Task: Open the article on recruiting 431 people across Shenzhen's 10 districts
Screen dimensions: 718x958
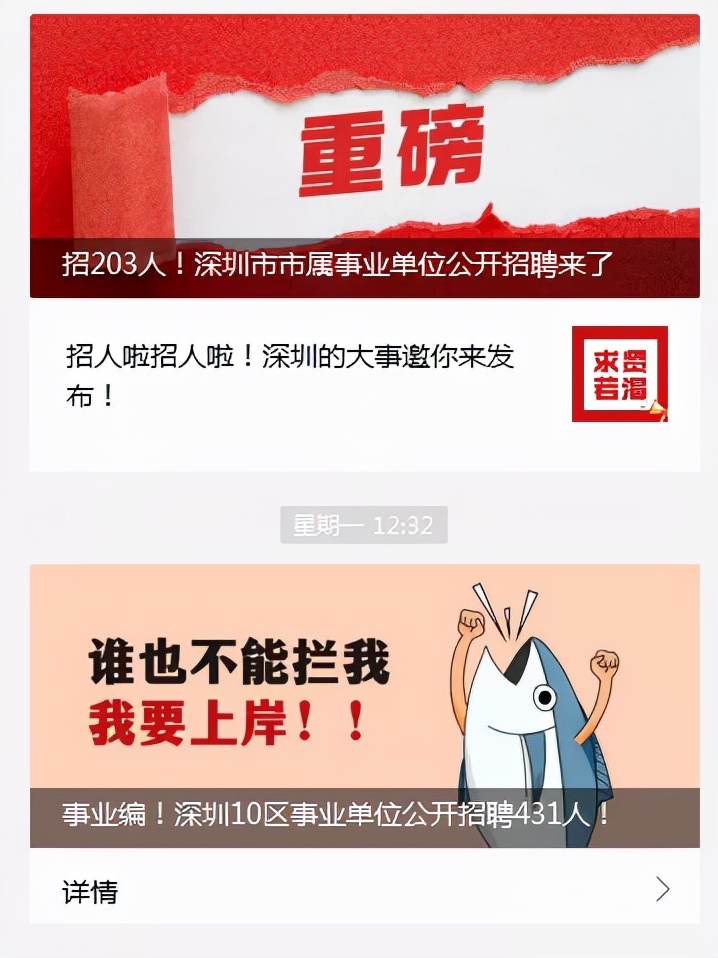Action: coord(336,814)
